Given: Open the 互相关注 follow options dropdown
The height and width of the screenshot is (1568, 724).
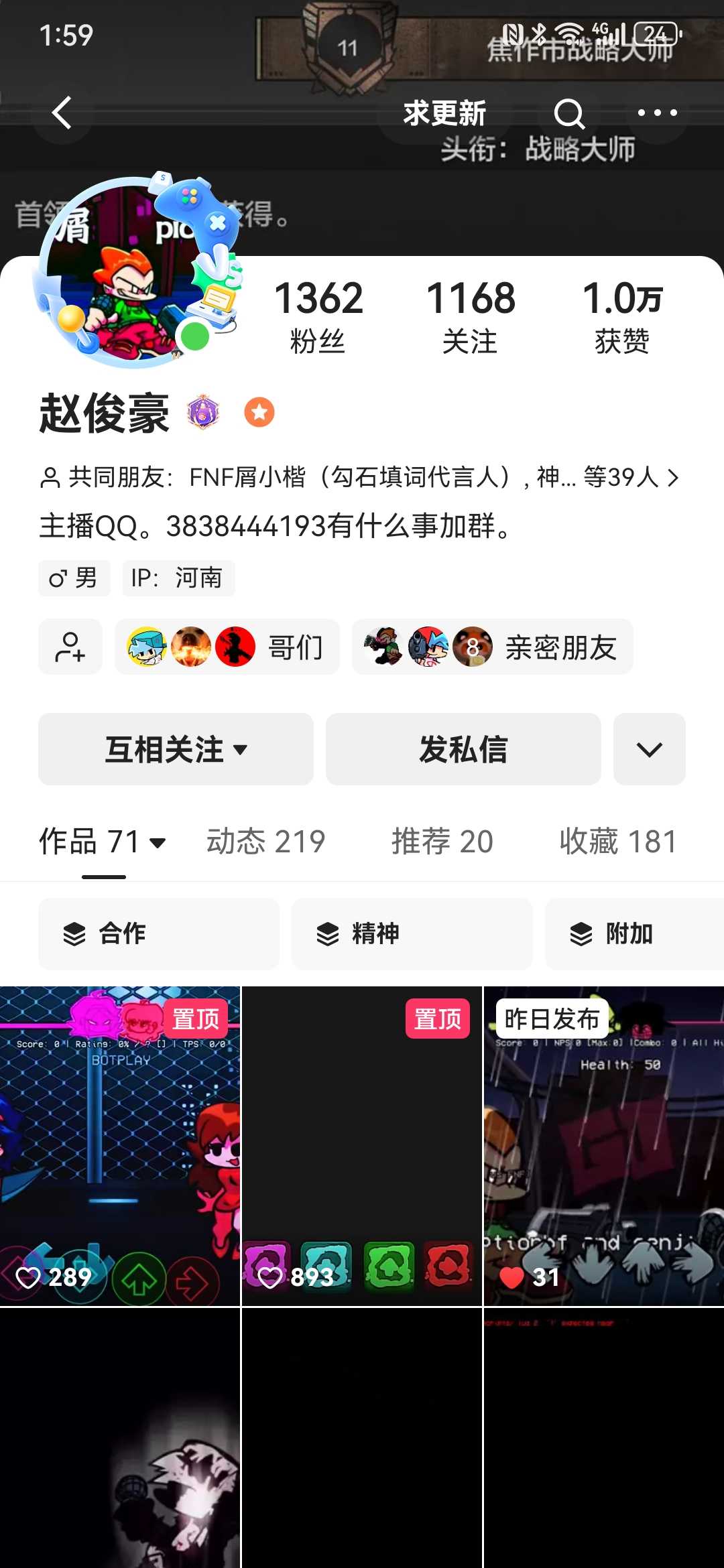Looking at the screenshot, I should tap(176, 749).
